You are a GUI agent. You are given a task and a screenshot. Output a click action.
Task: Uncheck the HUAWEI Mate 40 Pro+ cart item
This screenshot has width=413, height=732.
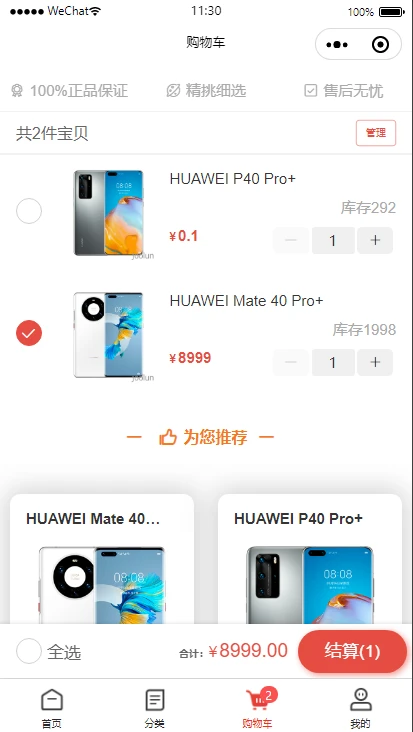click(x=29, y=333)
